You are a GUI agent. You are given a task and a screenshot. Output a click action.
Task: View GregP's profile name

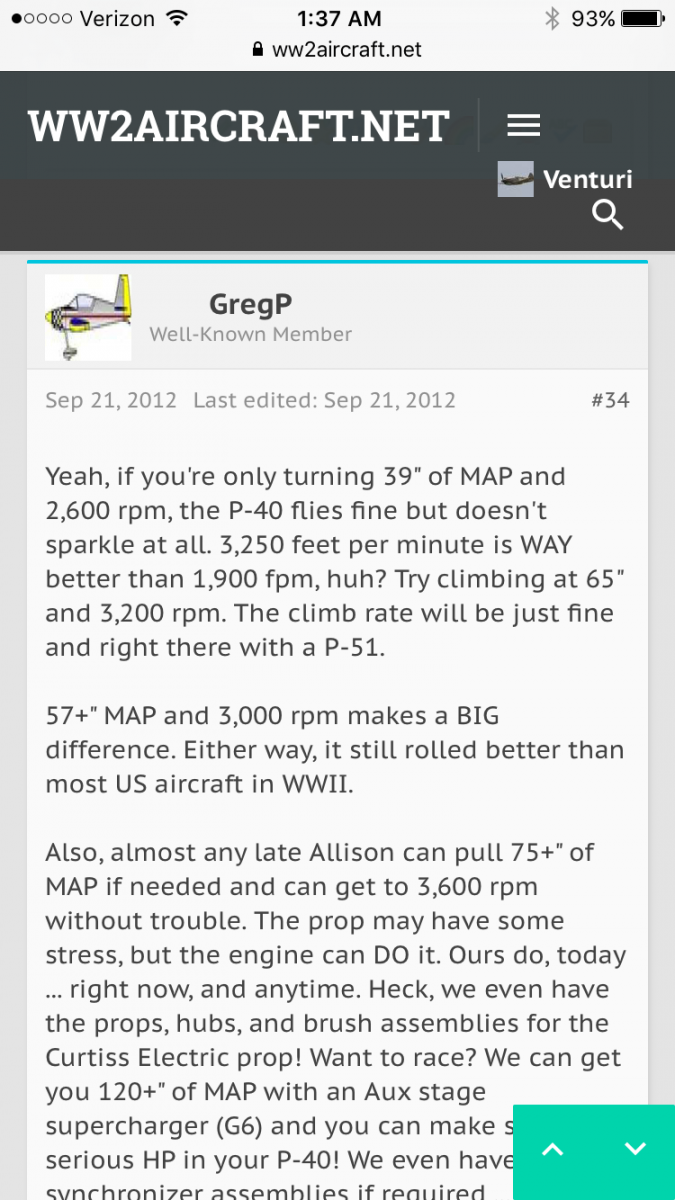251,302
